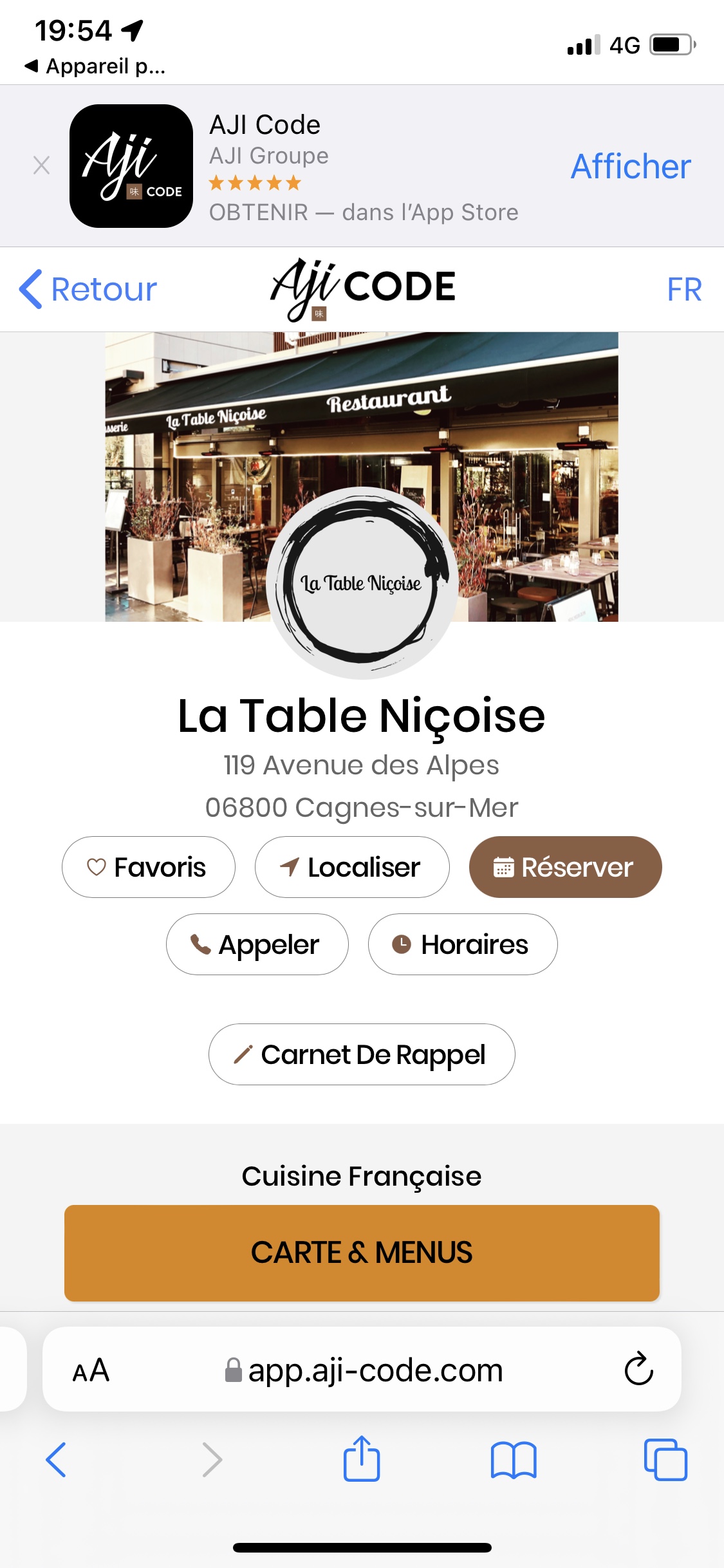Call the restaurant via Appeler

pyautogui.click(x=257, y=944)
